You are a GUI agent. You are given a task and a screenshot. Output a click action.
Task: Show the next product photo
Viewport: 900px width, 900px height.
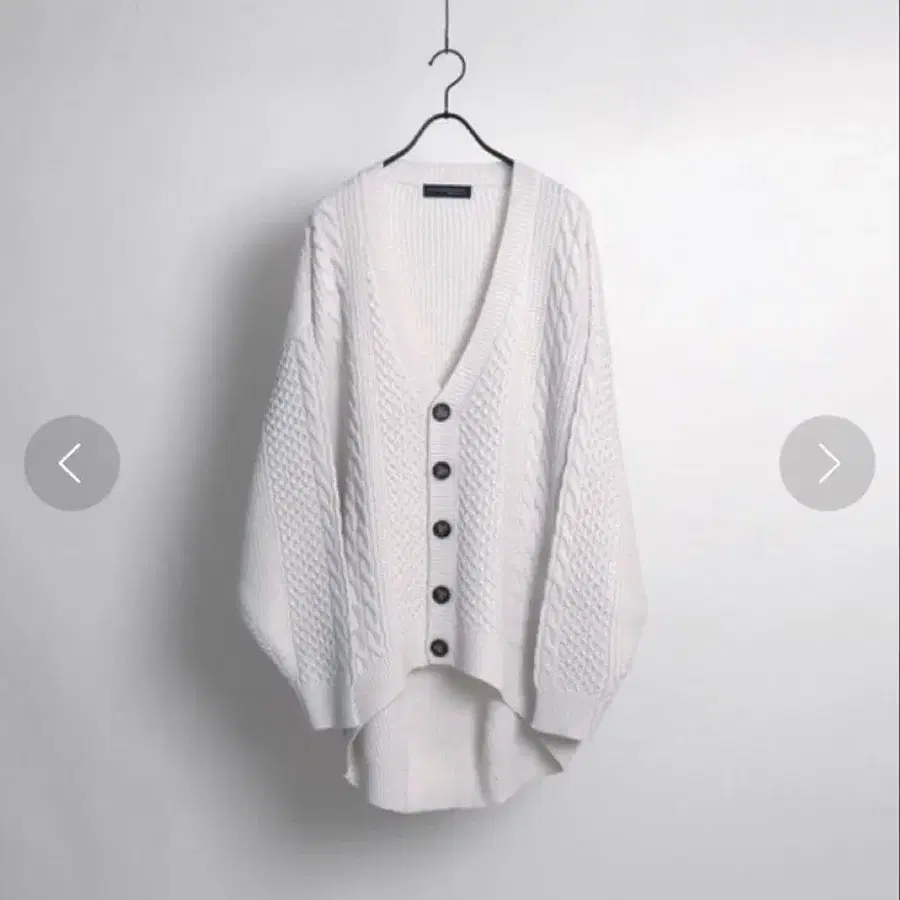coord(827,463)
